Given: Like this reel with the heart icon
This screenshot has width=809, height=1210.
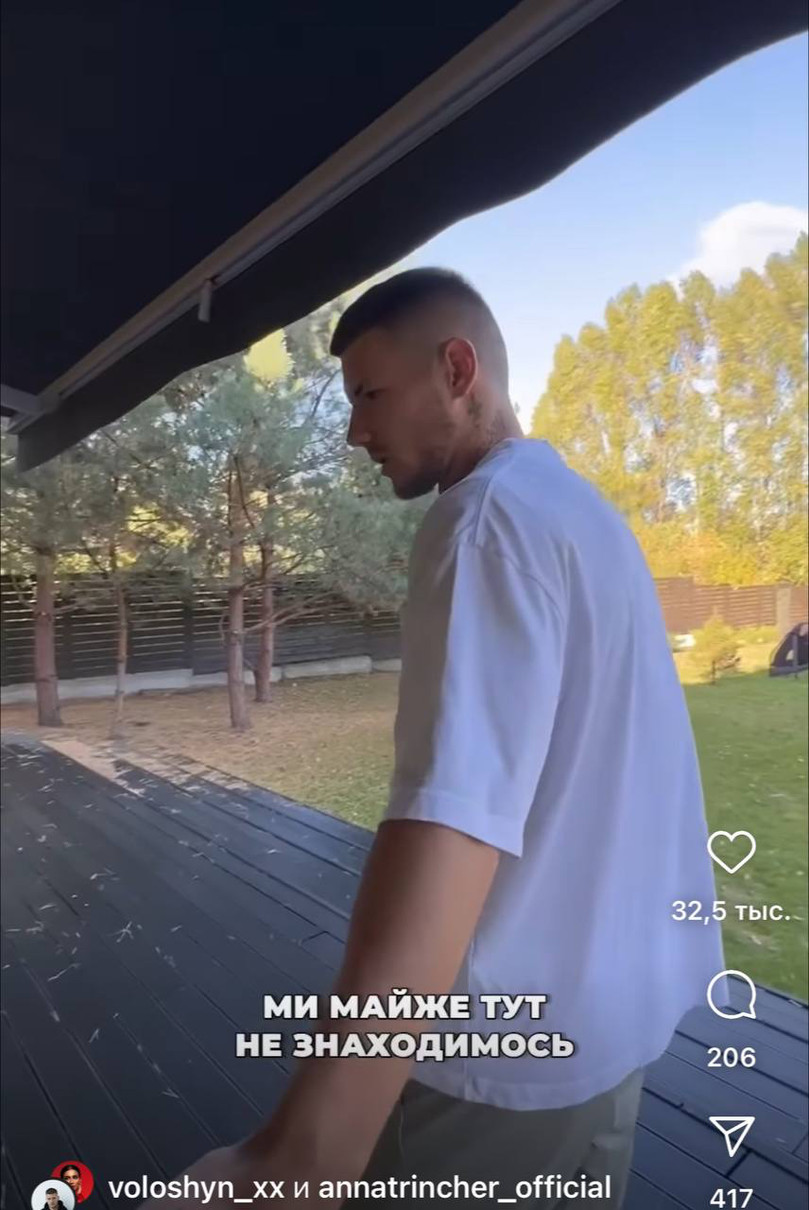Looking at the screenshot, I should click(731, 853).
